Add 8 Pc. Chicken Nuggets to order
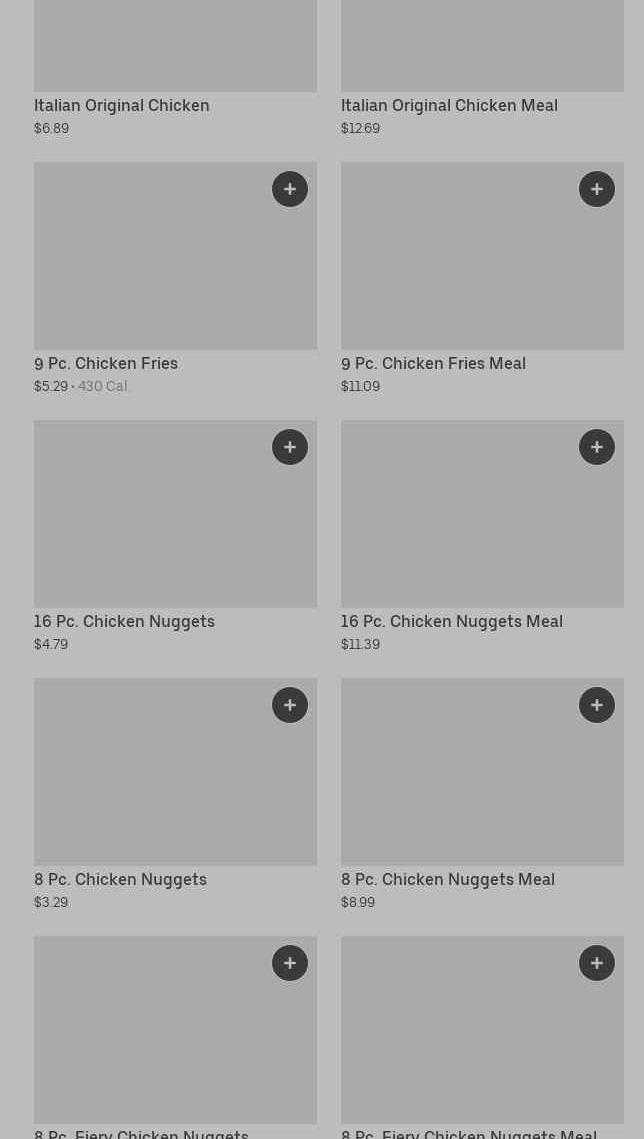Viewport: 644px width, 1139px height. 290,705
